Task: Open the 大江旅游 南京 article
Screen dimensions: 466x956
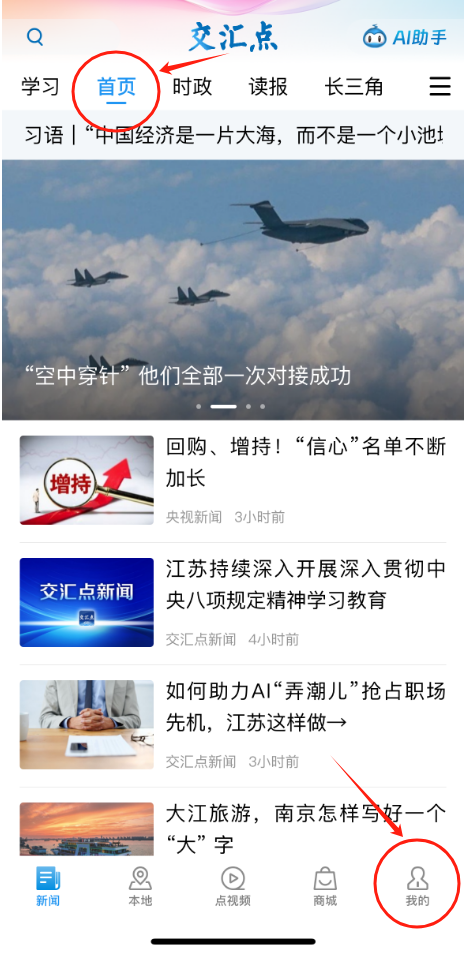Action: [x=233, y=829]
